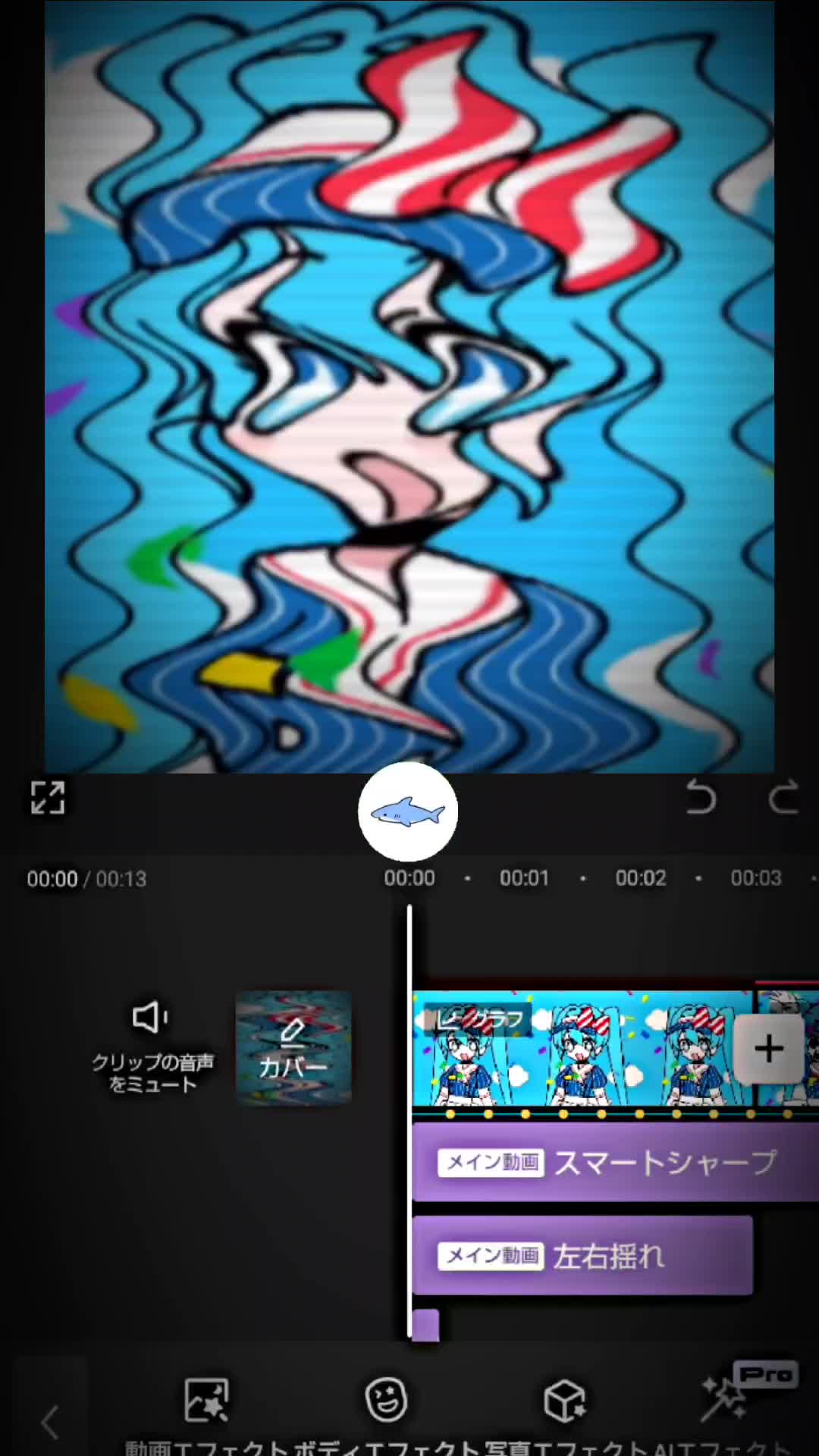Go back from the effects toolbar
819x1456 pixels.
[50, 1422]
